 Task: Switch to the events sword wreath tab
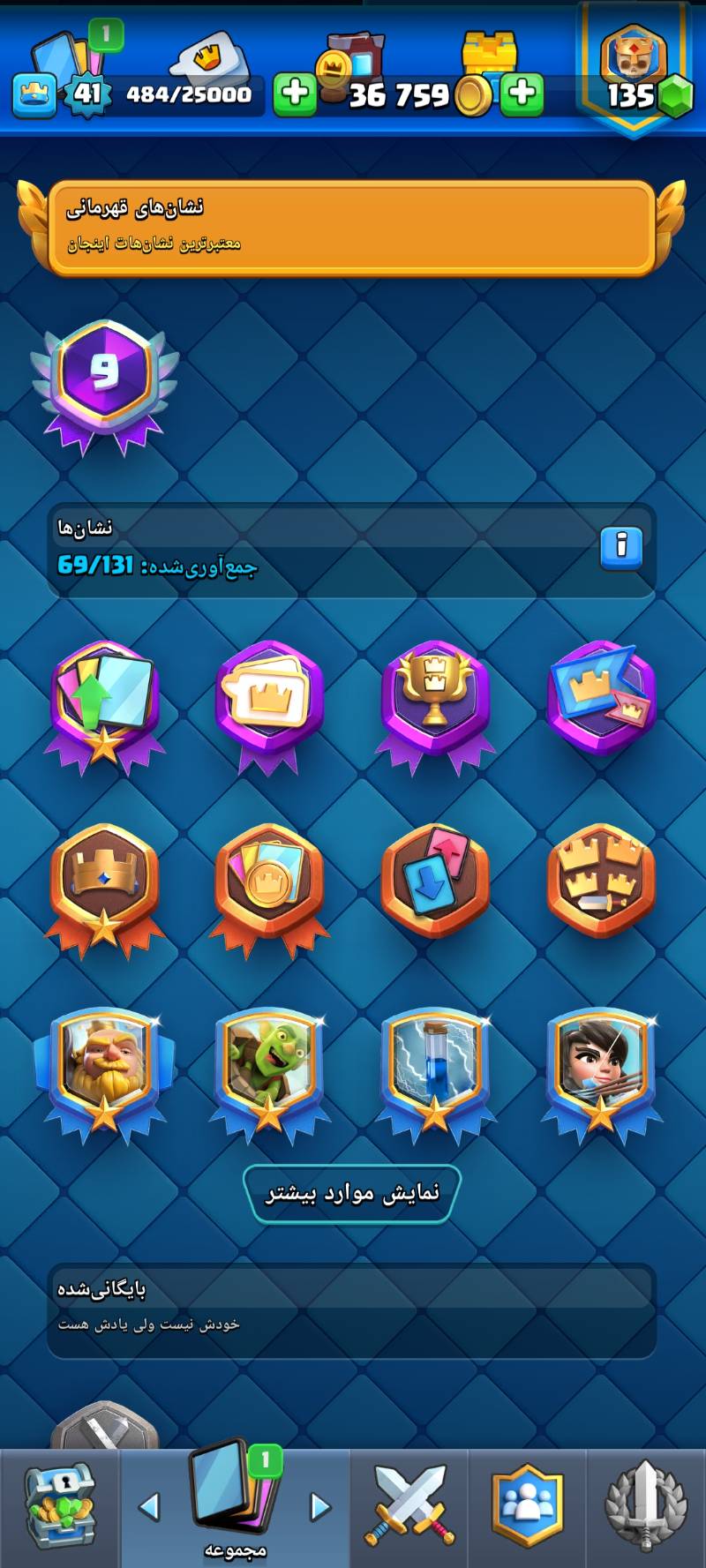645,1507
